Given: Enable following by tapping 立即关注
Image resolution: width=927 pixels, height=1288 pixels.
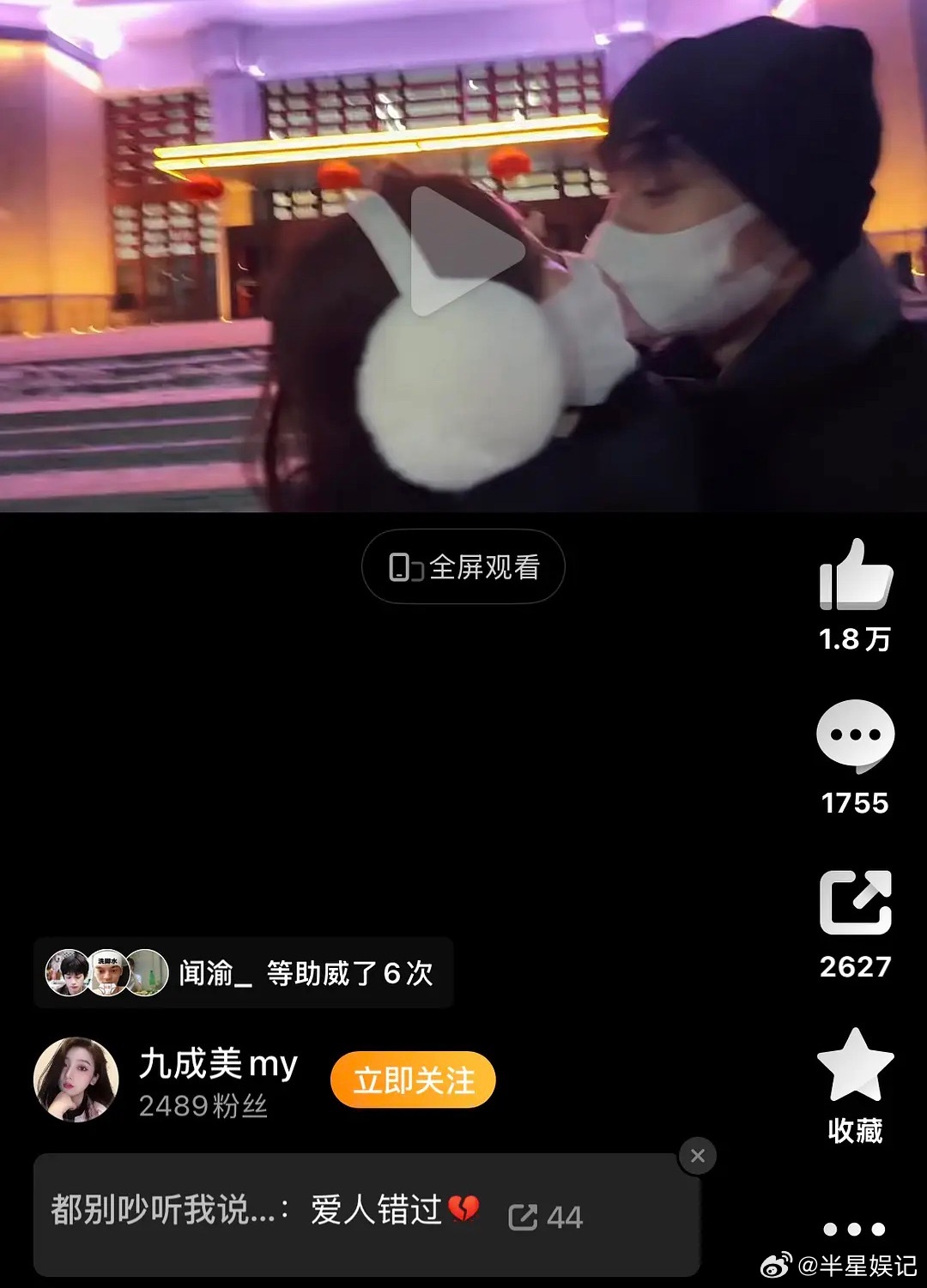Looking at the screenshot, I should pos(411,1080).
